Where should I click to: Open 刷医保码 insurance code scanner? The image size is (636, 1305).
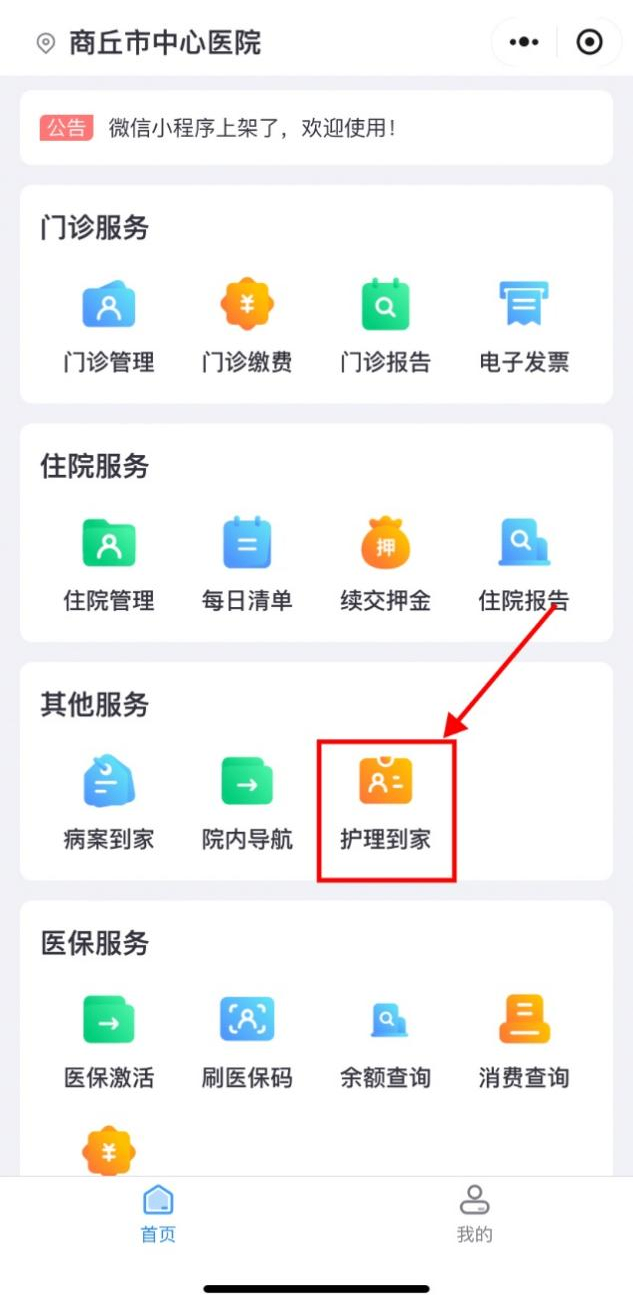pos(247,1041)
